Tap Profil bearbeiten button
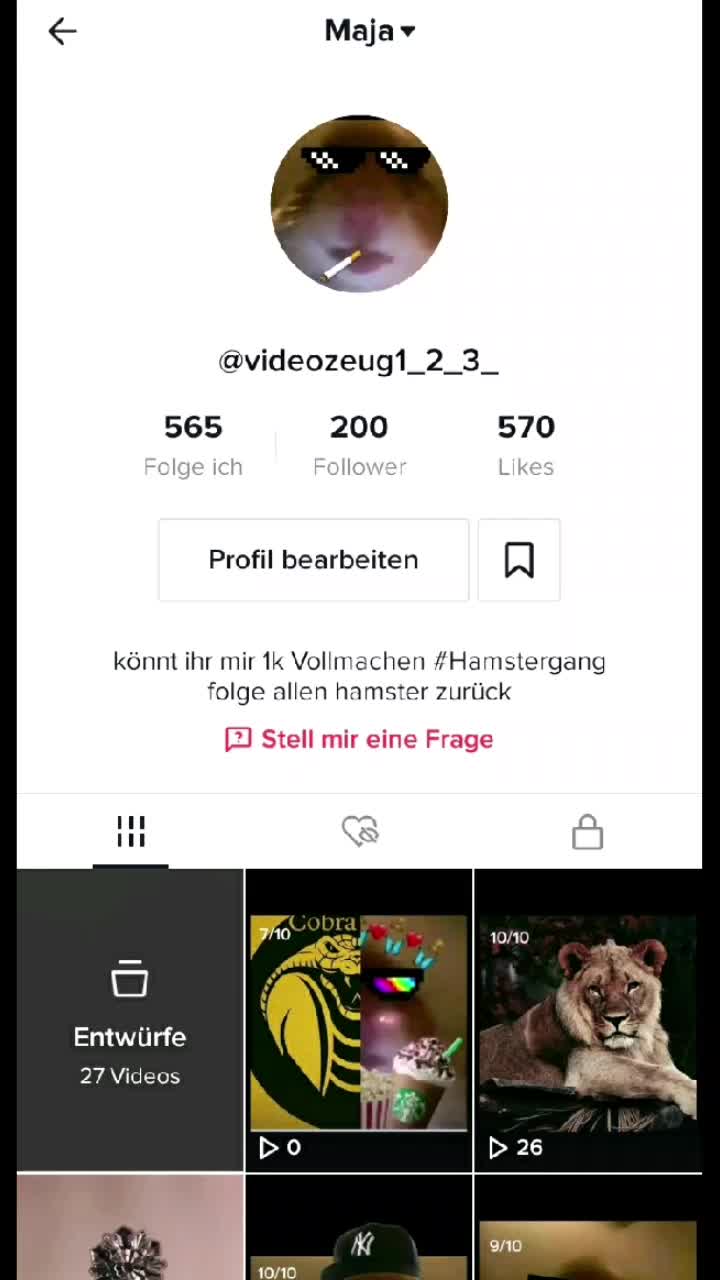720x1280 pixels. pos(313,560)
